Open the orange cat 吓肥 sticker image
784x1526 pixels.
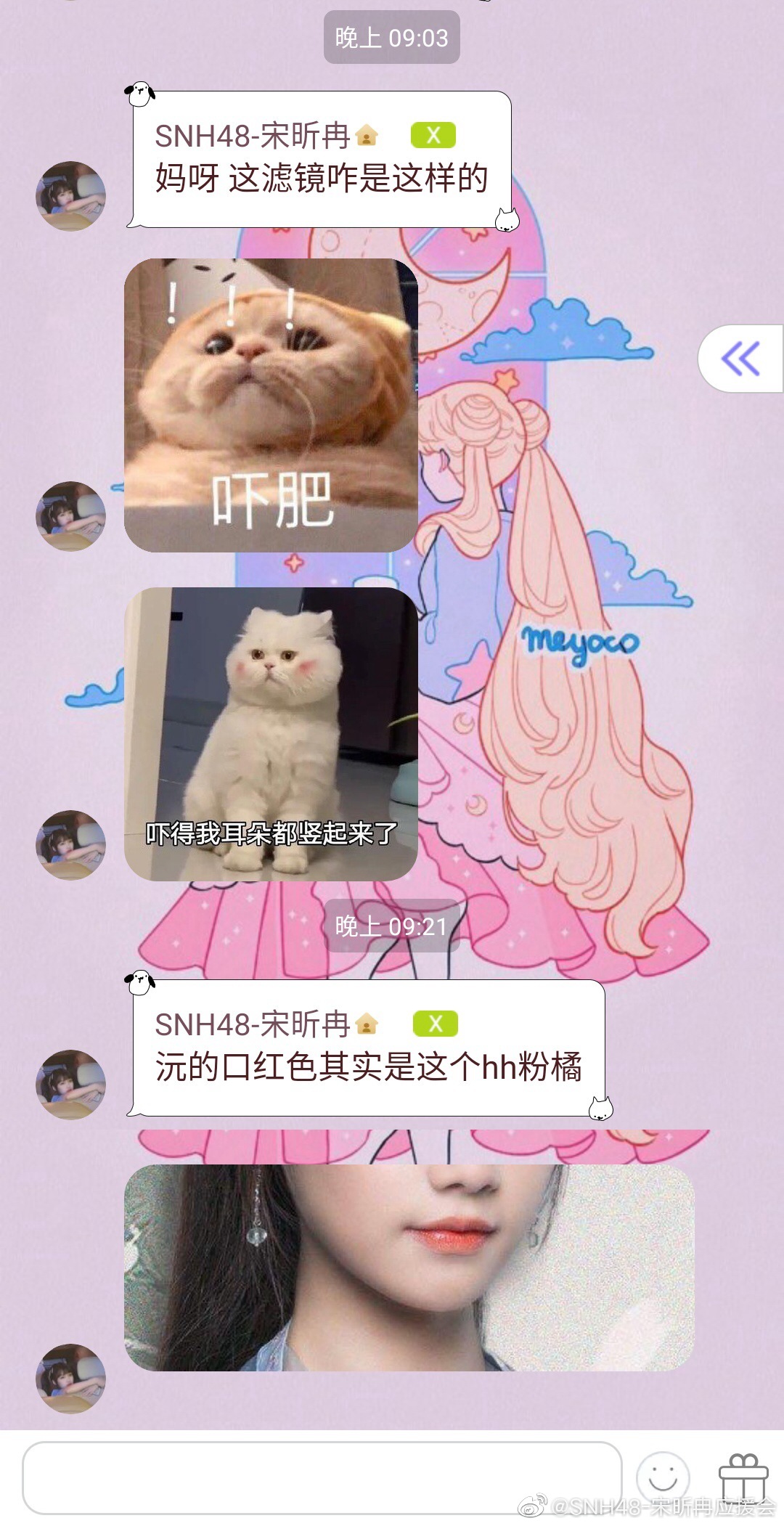click(271, 405)
